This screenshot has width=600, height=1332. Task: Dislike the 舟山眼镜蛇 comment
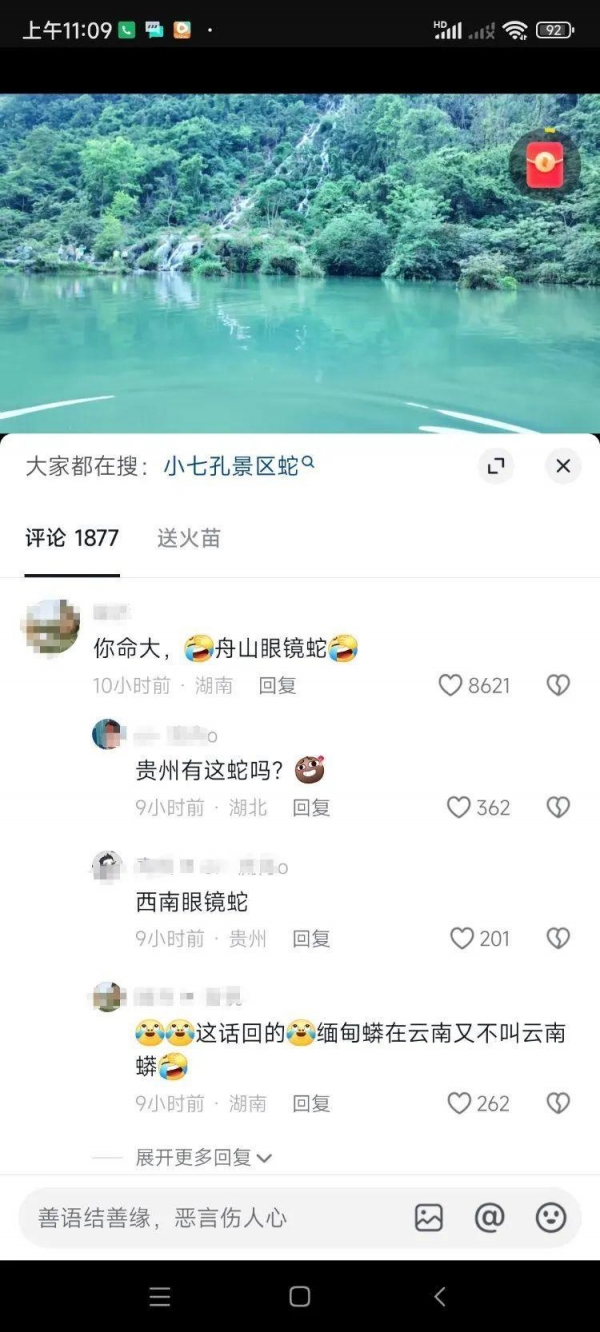tap(558, 685)
